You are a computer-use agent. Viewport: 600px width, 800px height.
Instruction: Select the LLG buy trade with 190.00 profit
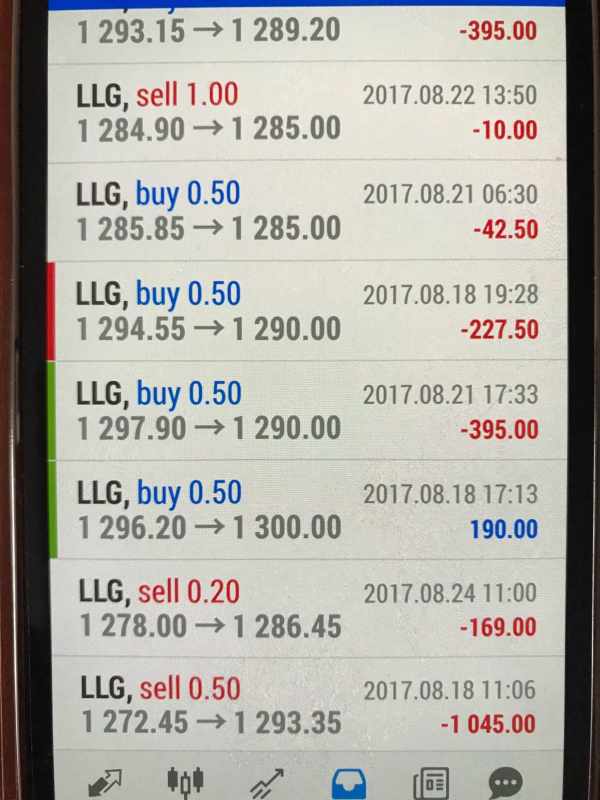(306, 510)
